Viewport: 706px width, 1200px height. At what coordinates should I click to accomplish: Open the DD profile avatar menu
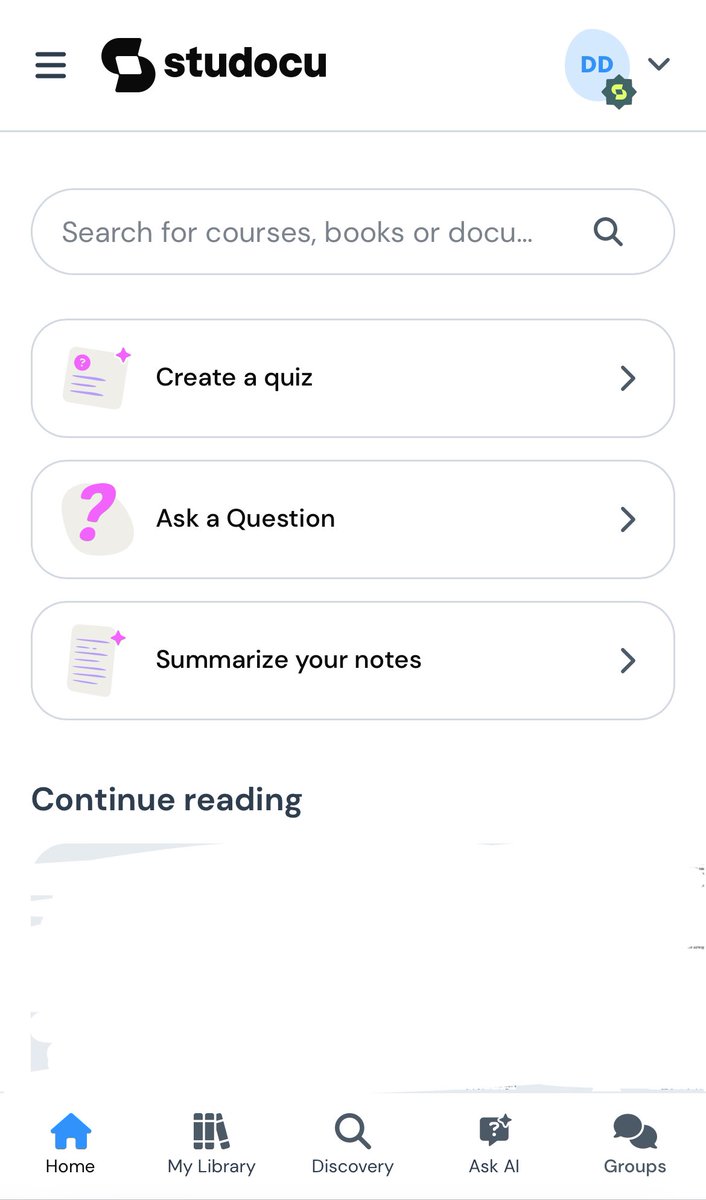tap(600, 66)
